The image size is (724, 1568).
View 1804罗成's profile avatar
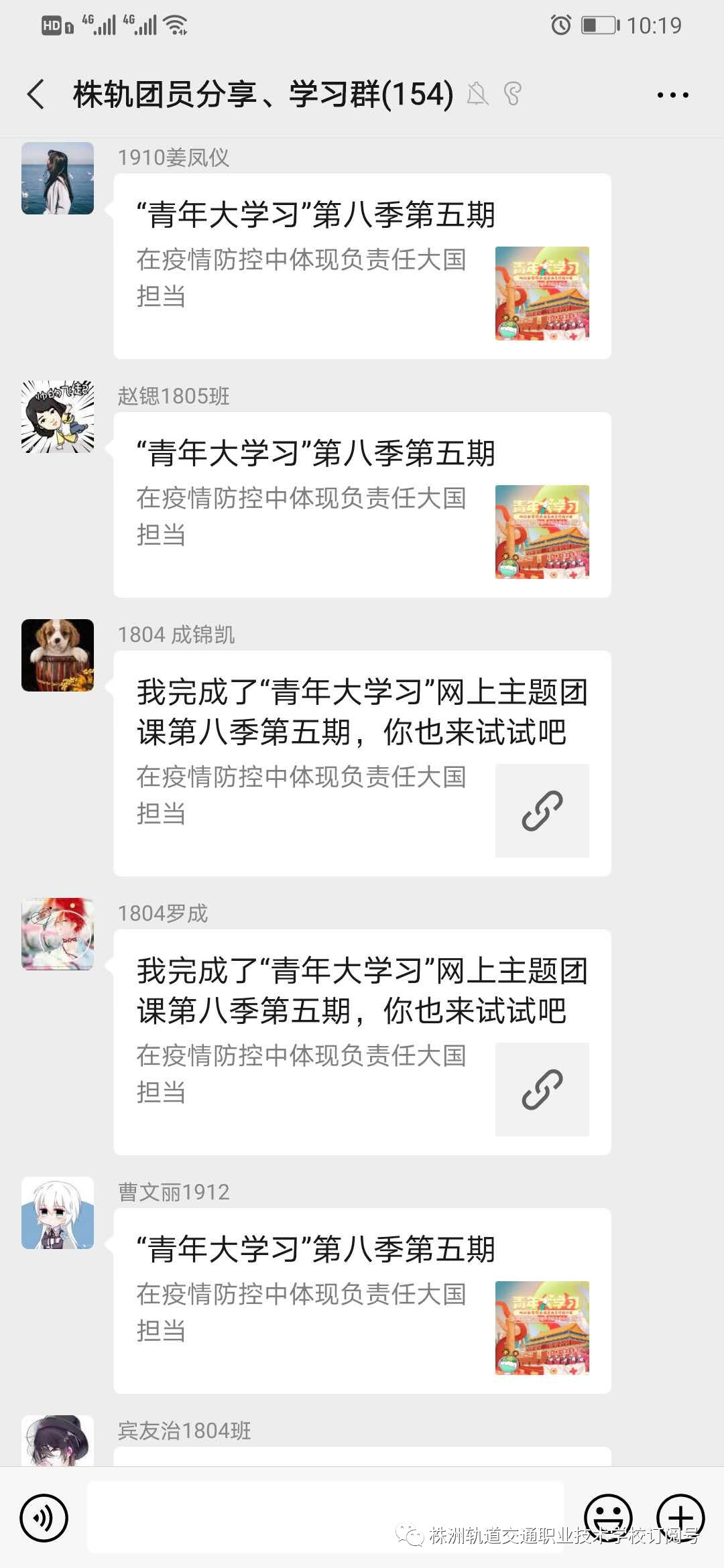pos(58,934)
